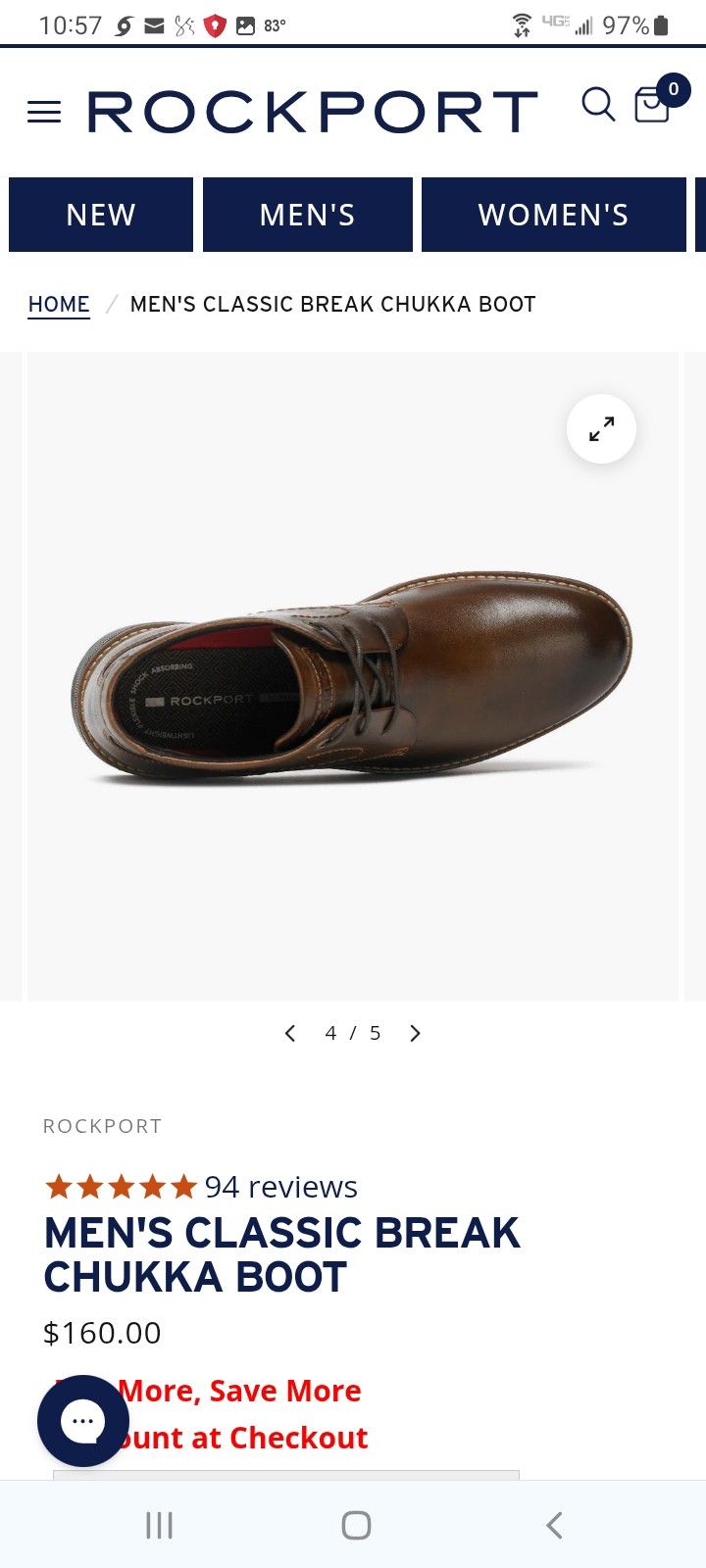Go to the NEW category
The width and height of the screenshot is (706, 1568).
click(101, 215)
